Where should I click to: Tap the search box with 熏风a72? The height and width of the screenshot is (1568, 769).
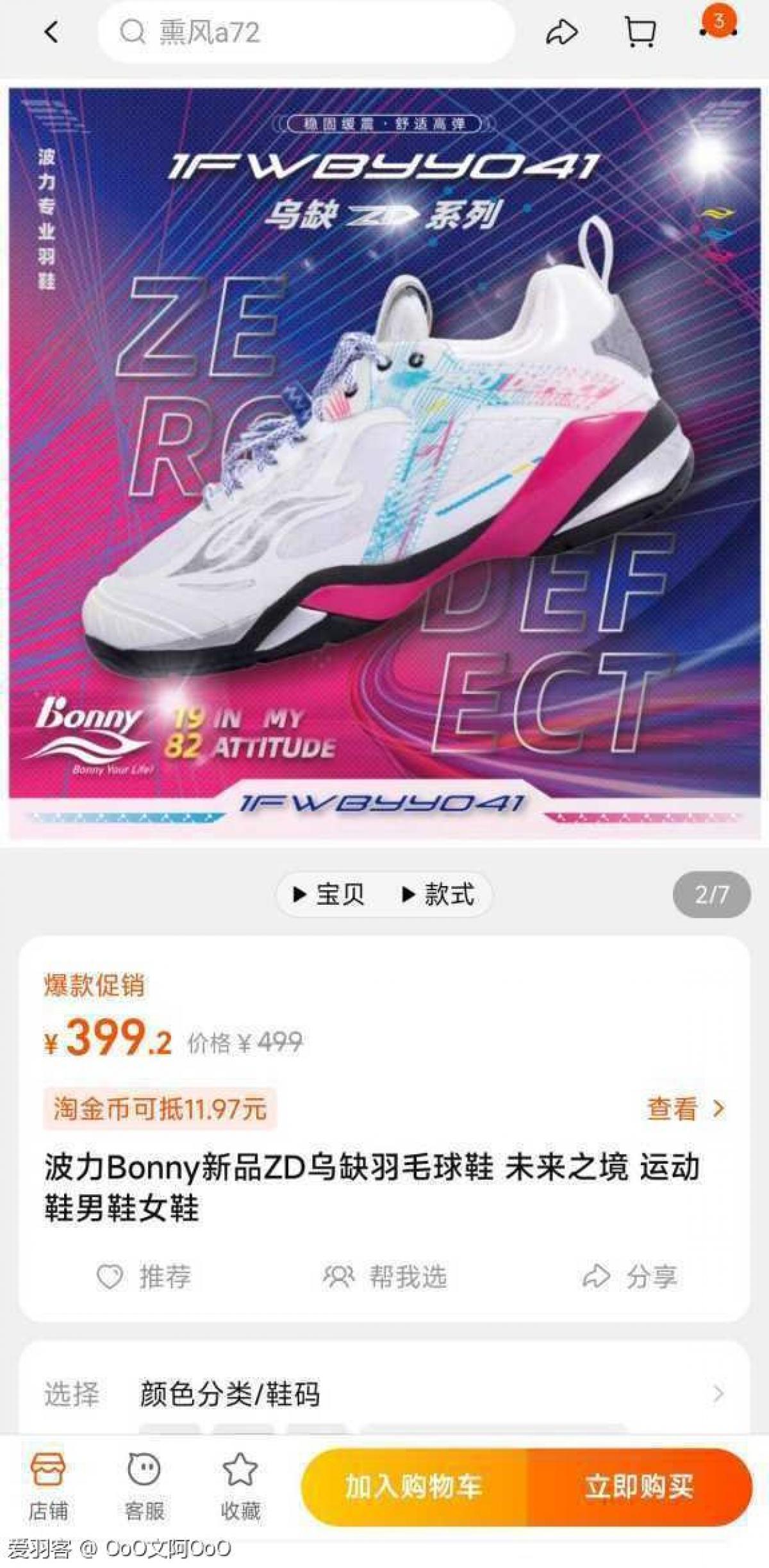click(306, 32)
